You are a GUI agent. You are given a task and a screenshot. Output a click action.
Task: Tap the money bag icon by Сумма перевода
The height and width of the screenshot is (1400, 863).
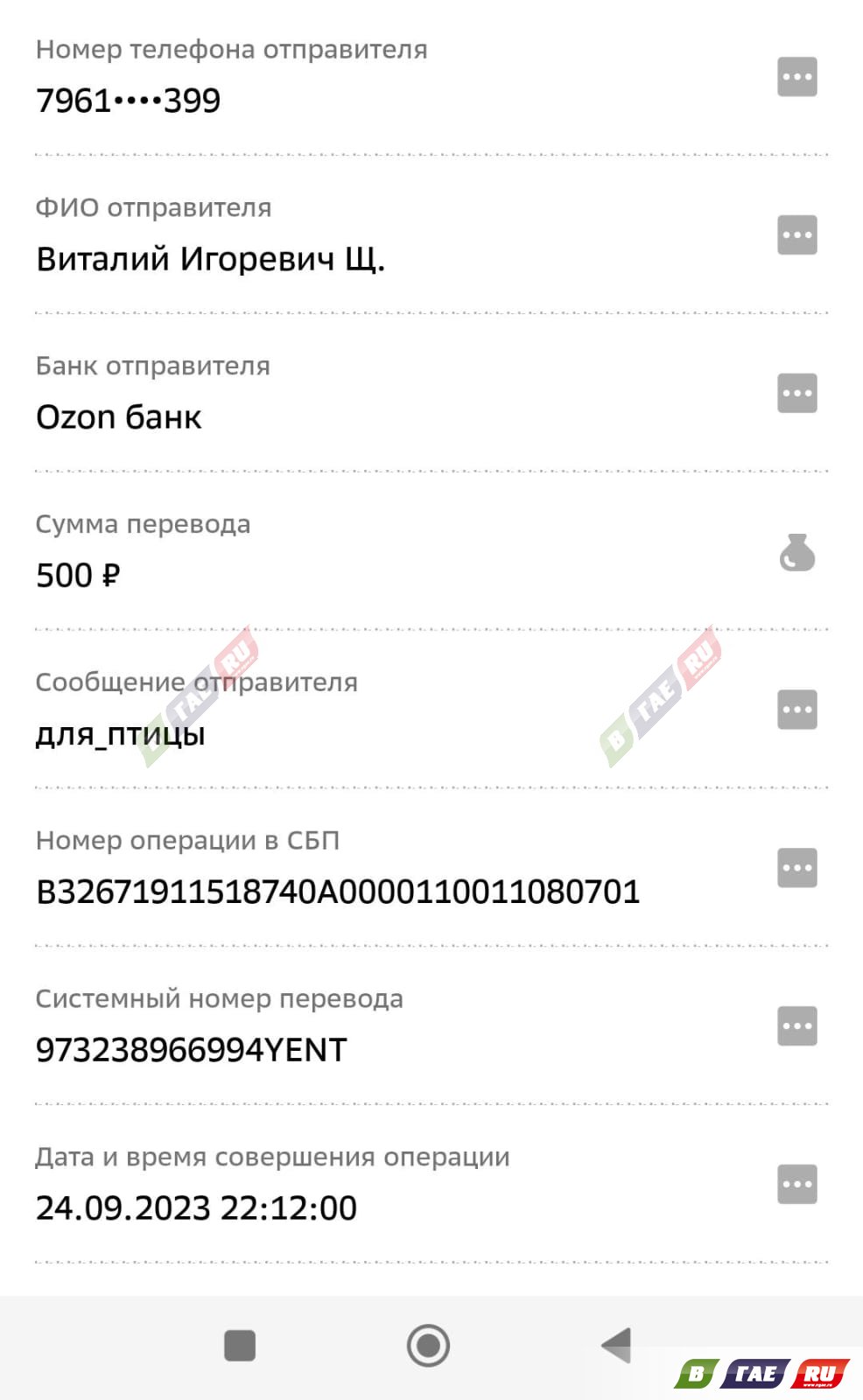[x=796, y=552]
